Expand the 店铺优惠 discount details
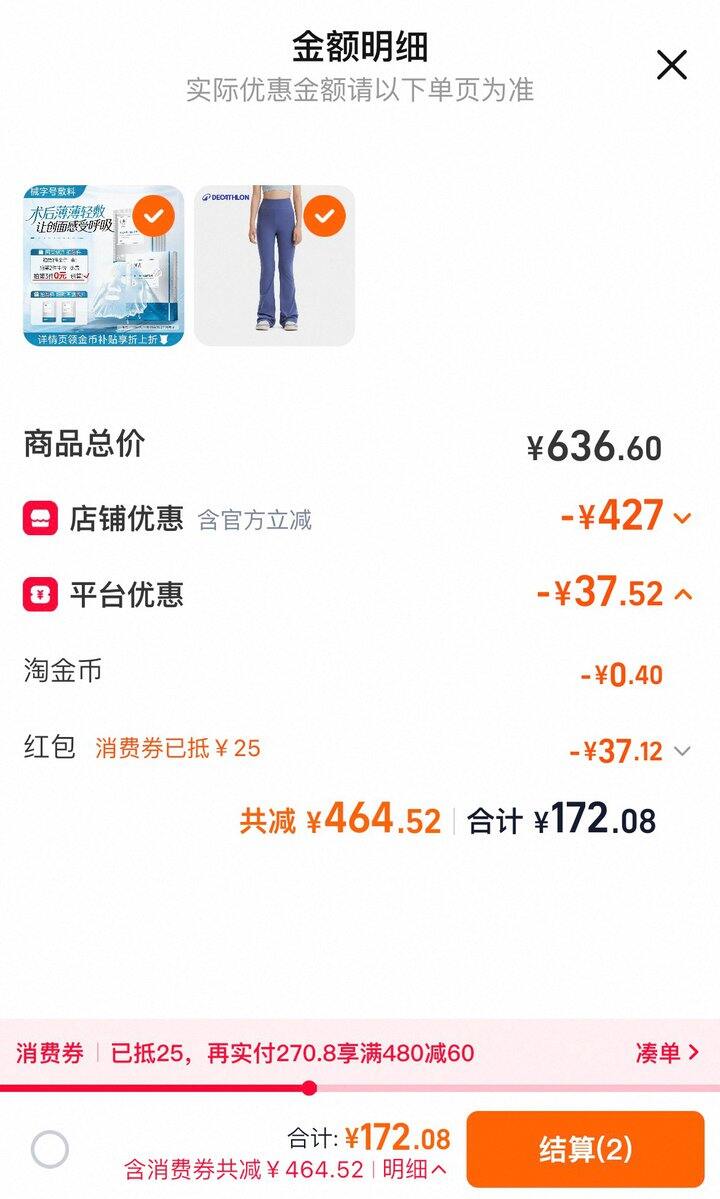The width and height of the screenshot is (720, 1199). click(682, 518)
